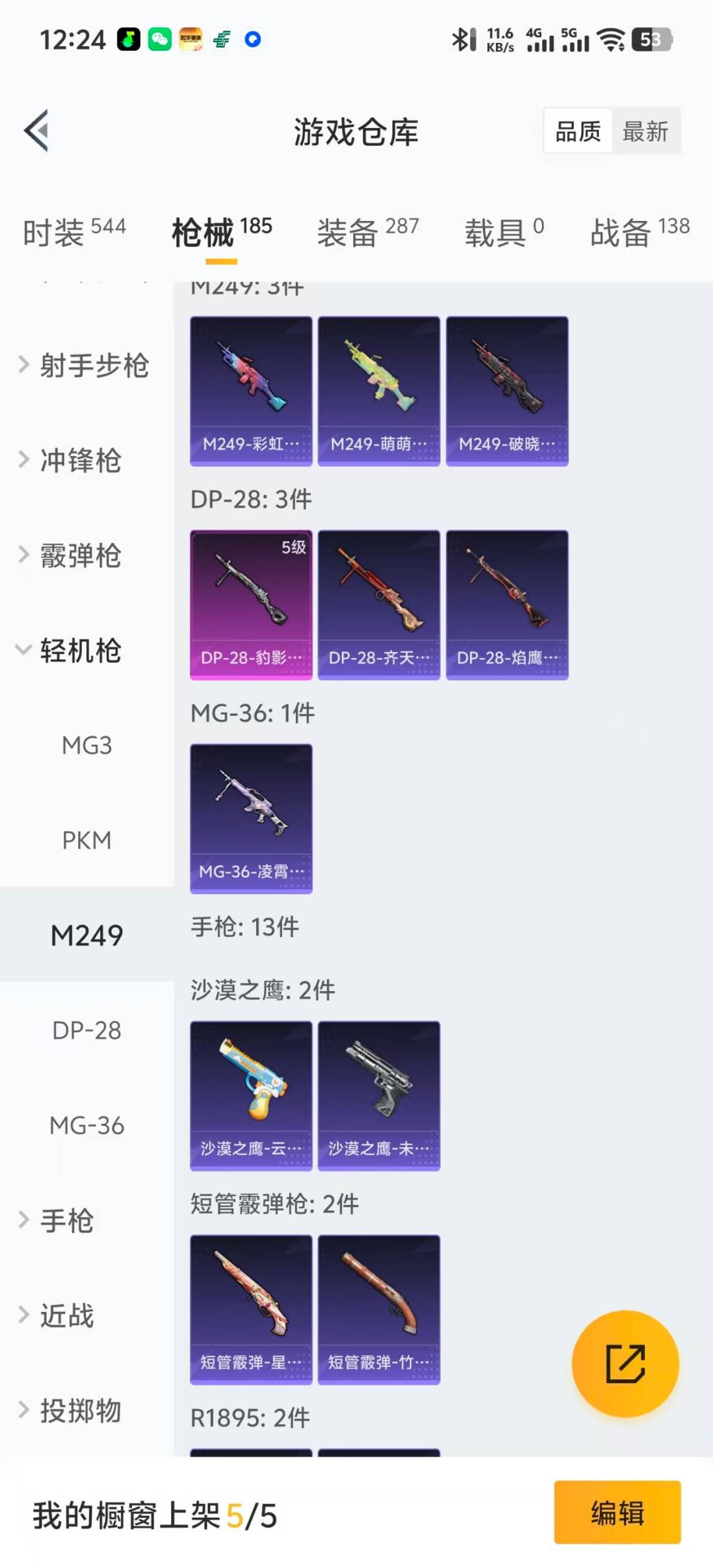Select PKM in the sidebar list
Screen dimensions: 713x1568
coord(86,840)
